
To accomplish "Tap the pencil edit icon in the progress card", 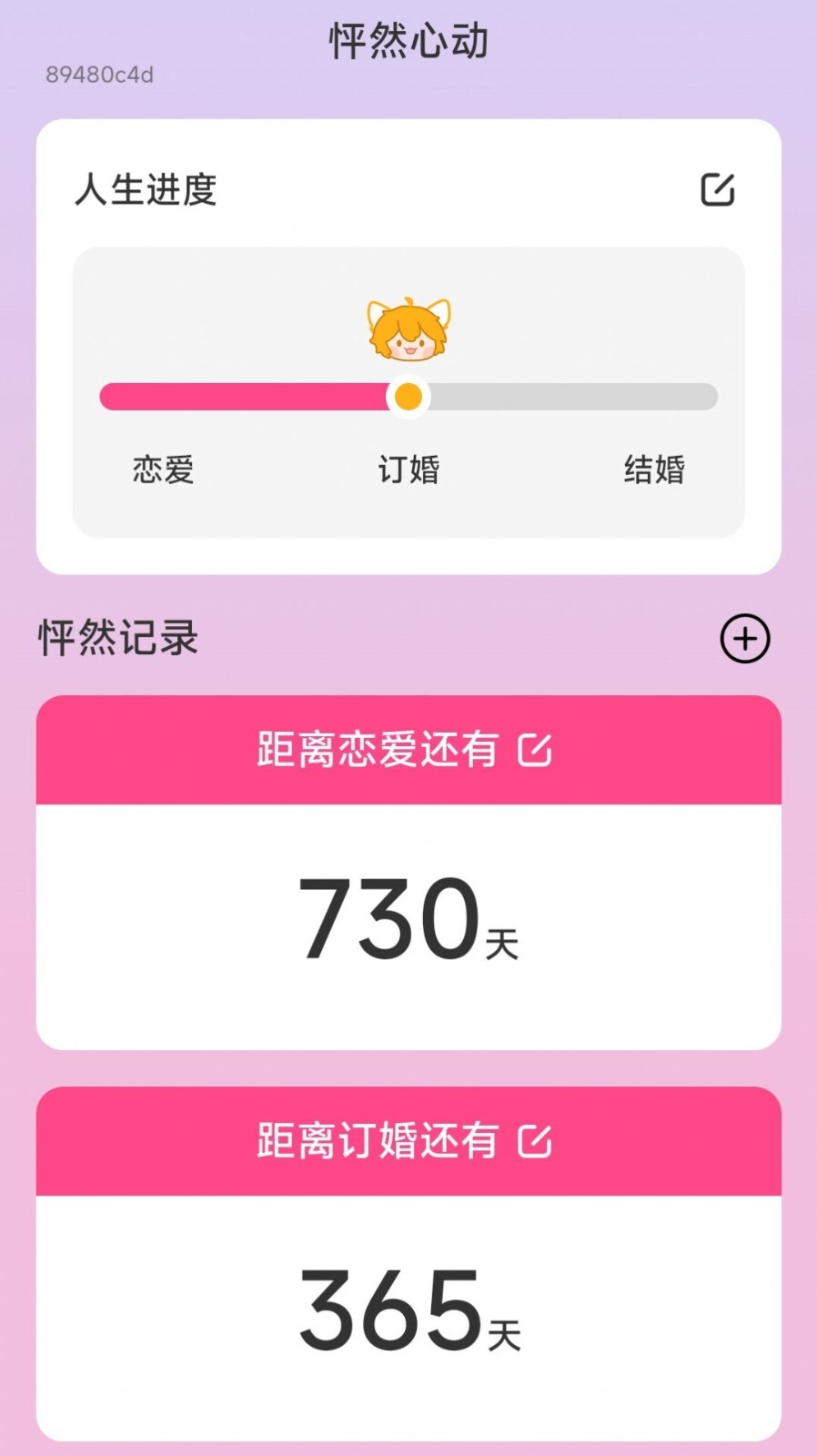I will click(719, 189).
